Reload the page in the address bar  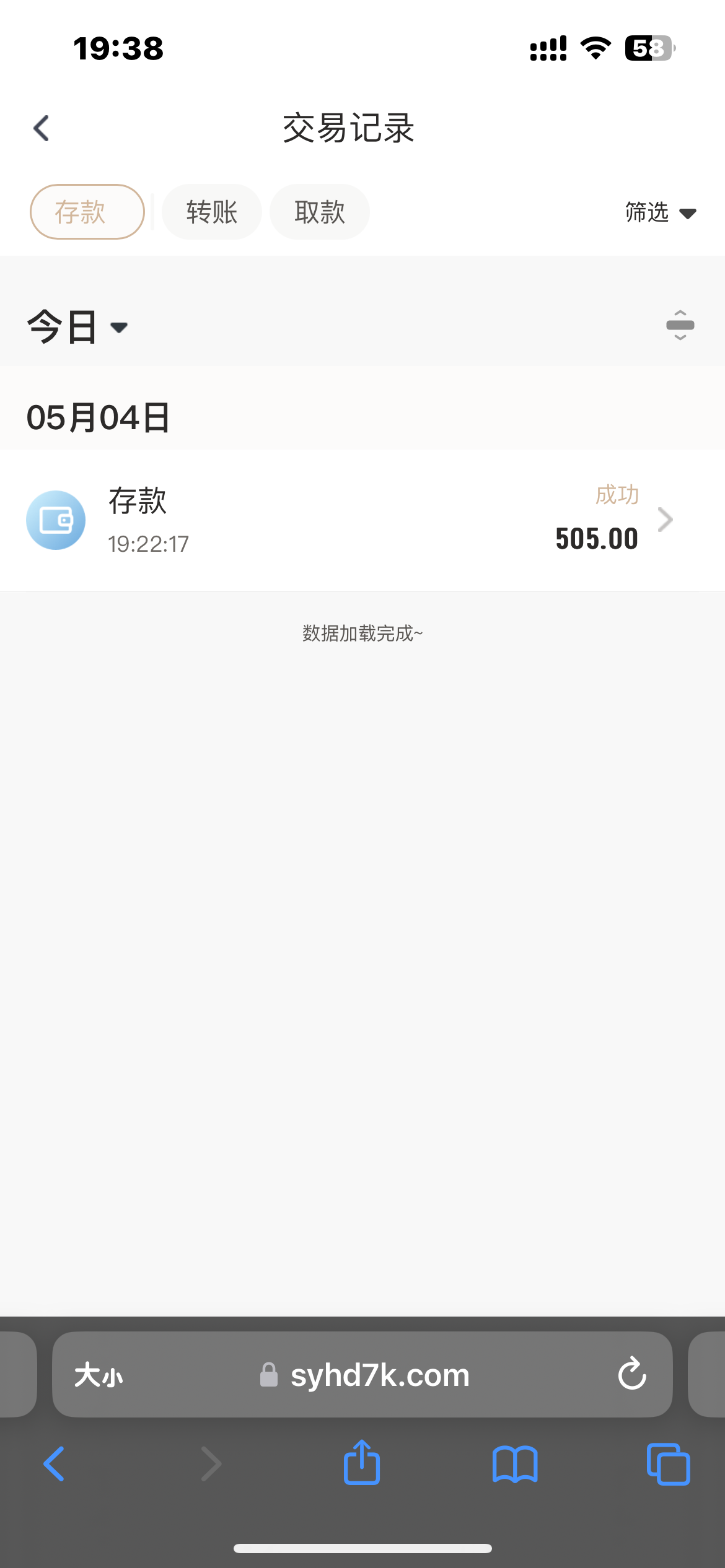[x=631, y=1374]
